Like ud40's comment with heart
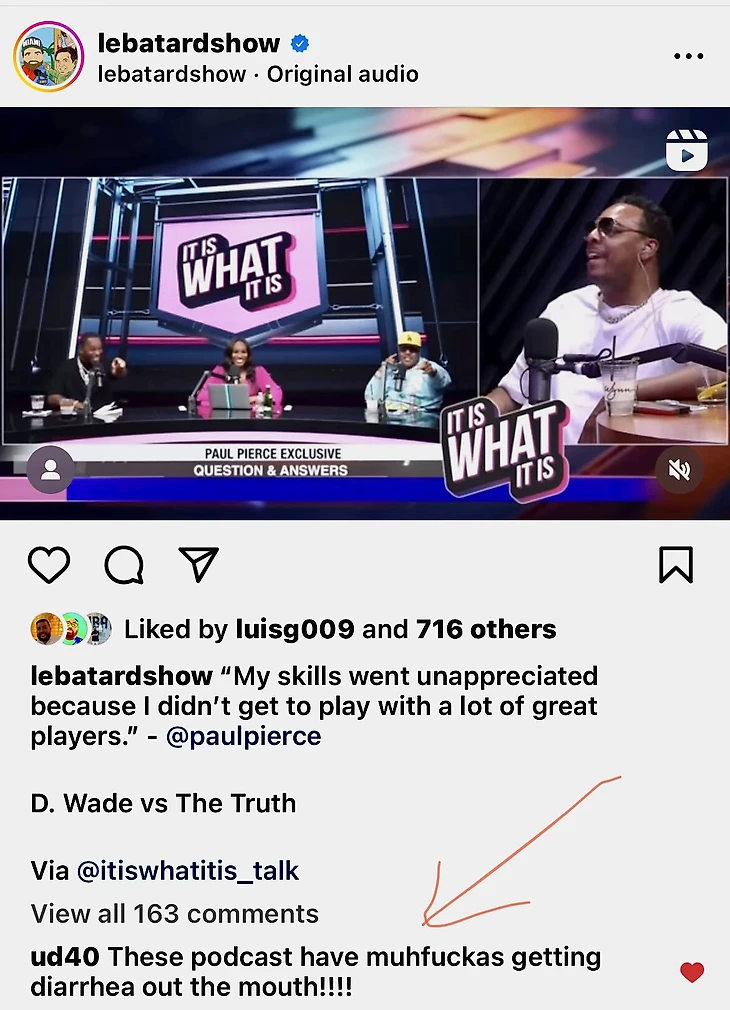 (691, 971)
